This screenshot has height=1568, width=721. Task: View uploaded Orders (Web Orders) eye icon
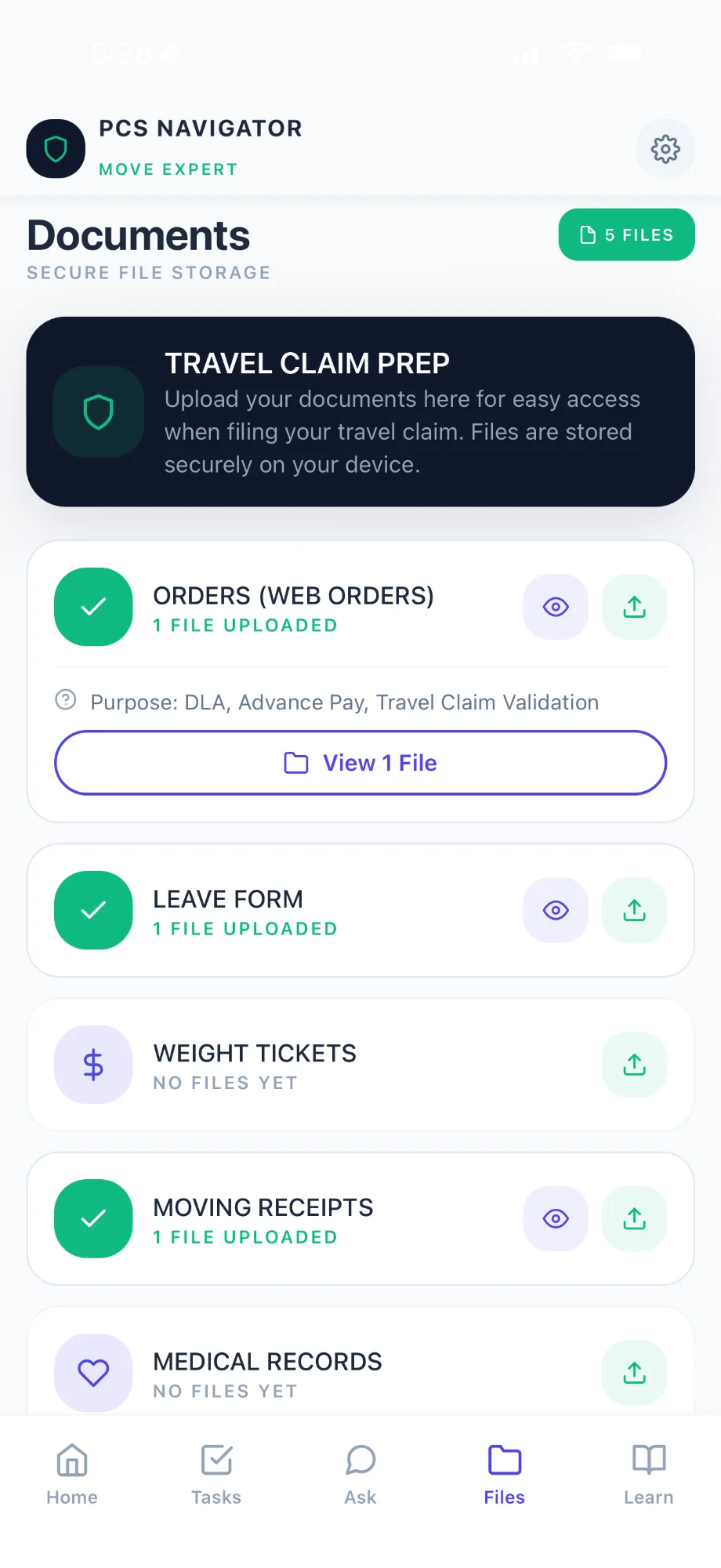coord(556,607)
